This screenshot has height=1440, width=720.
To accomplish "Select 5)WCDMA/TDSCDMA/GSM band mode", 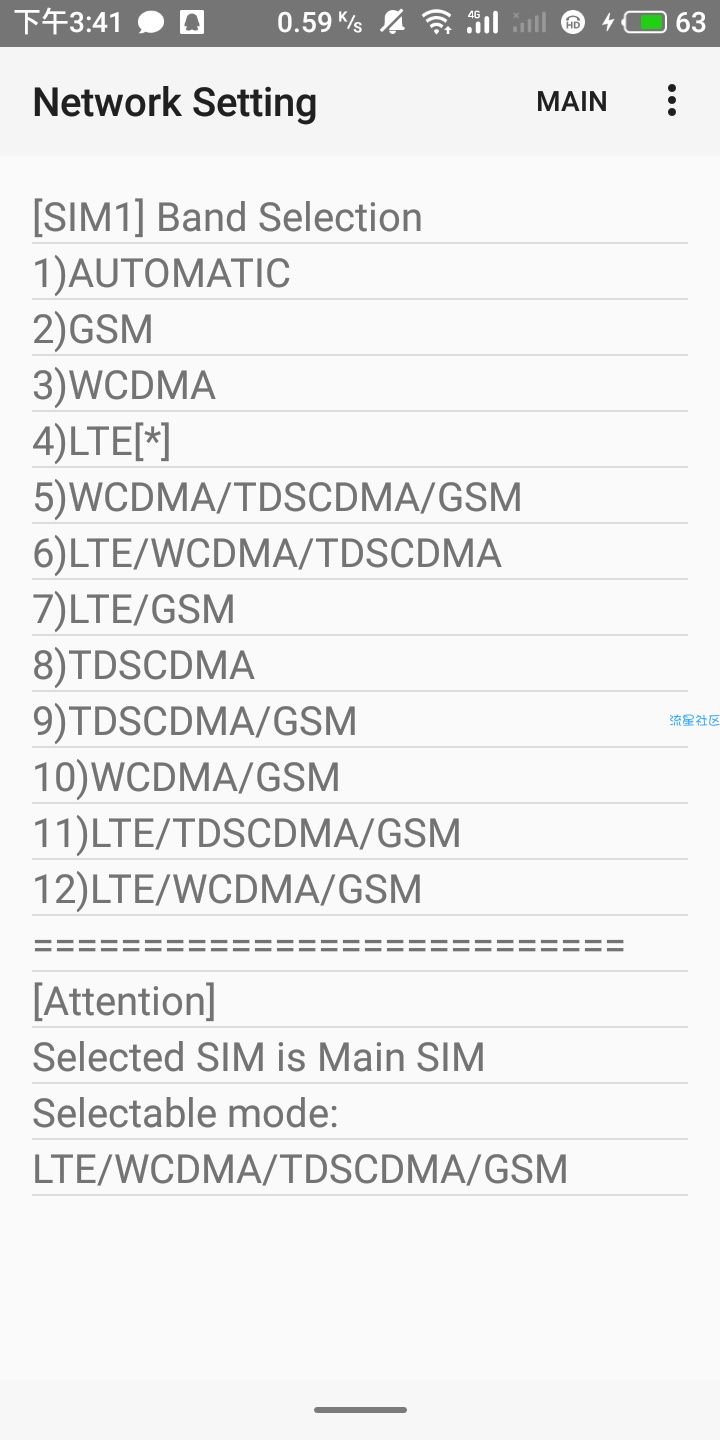I will 360,497.
